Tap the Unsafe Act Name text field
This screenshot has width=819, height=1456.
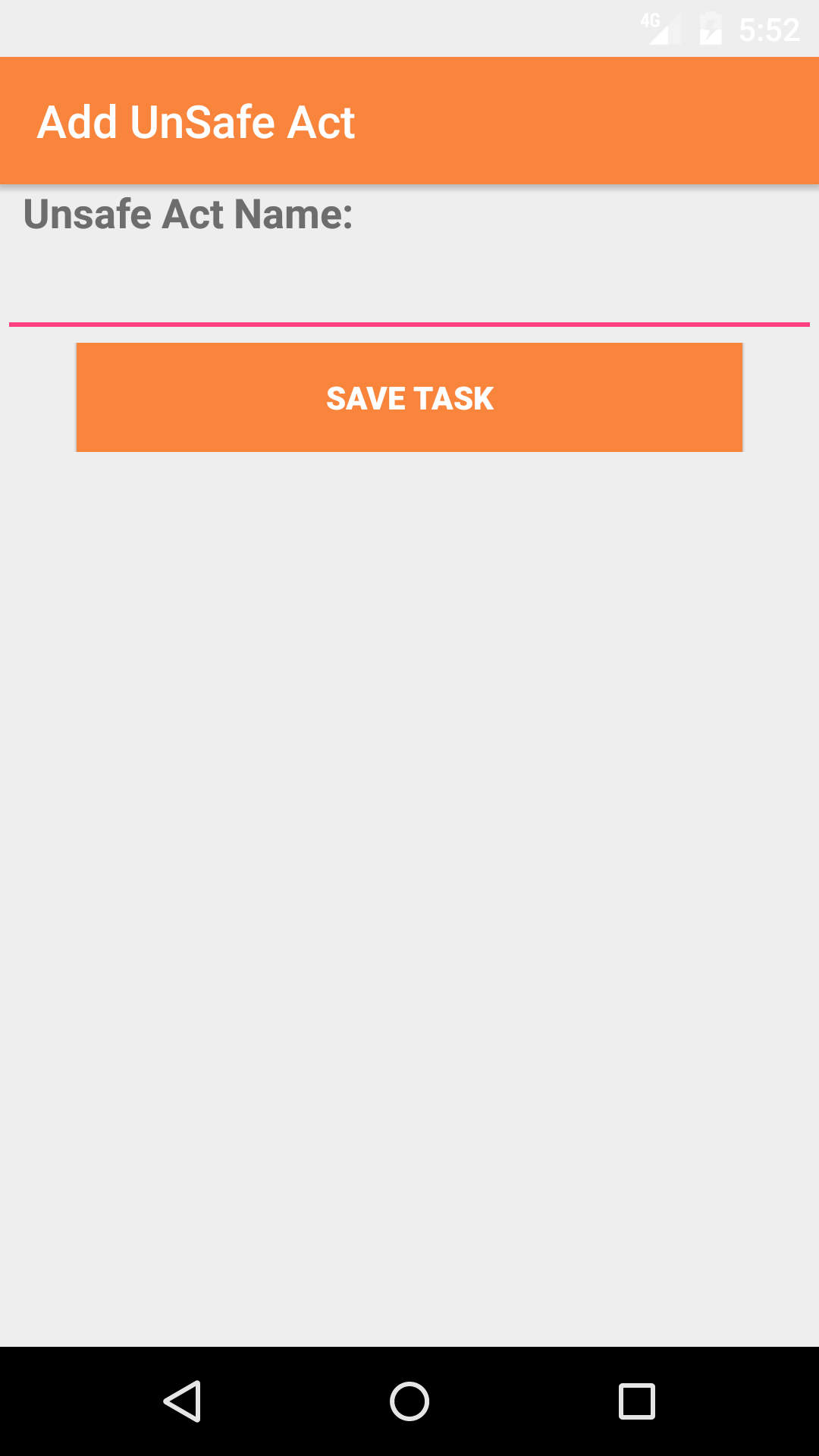point(409,292)
